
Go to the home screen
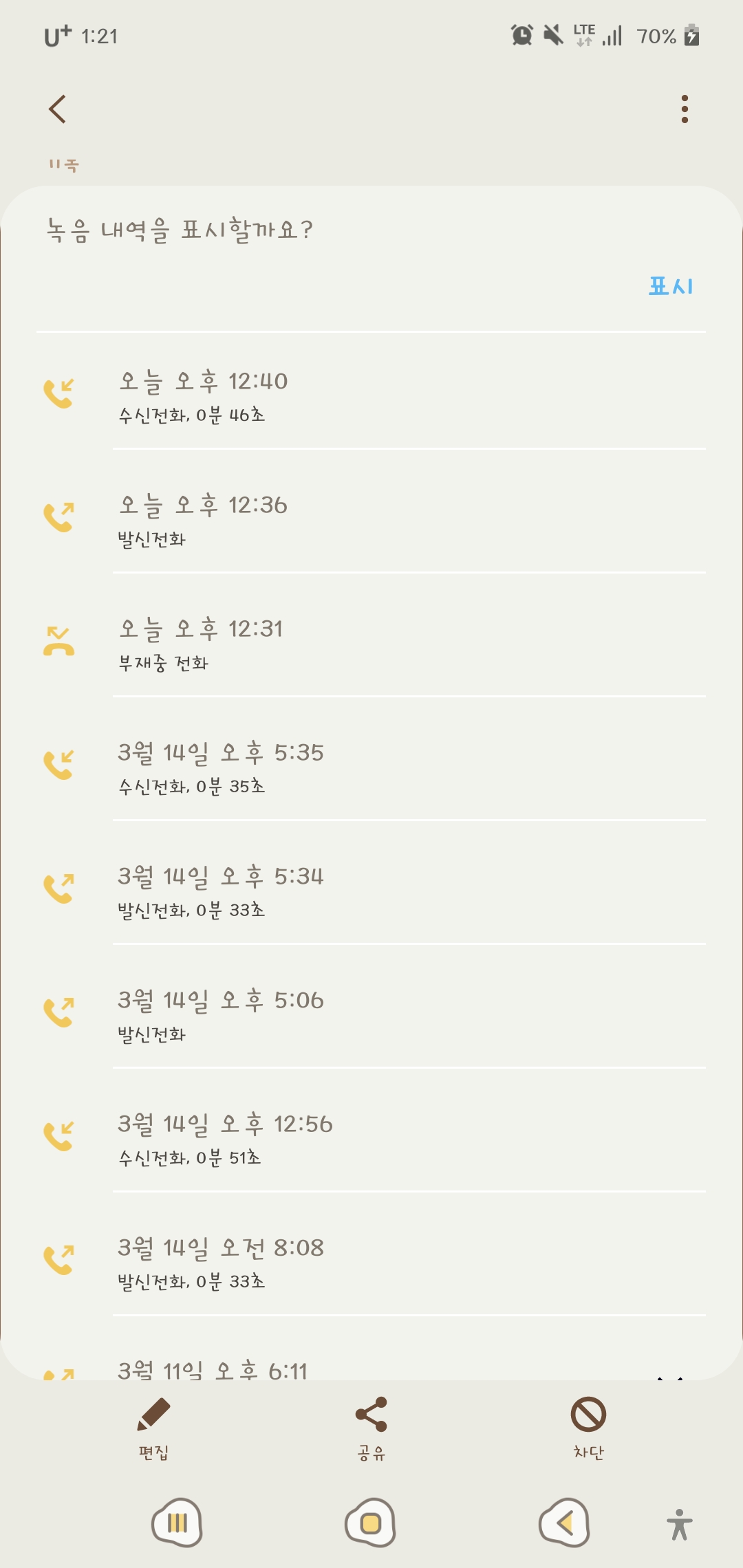pyautogui.click(x=371, y=1523)
